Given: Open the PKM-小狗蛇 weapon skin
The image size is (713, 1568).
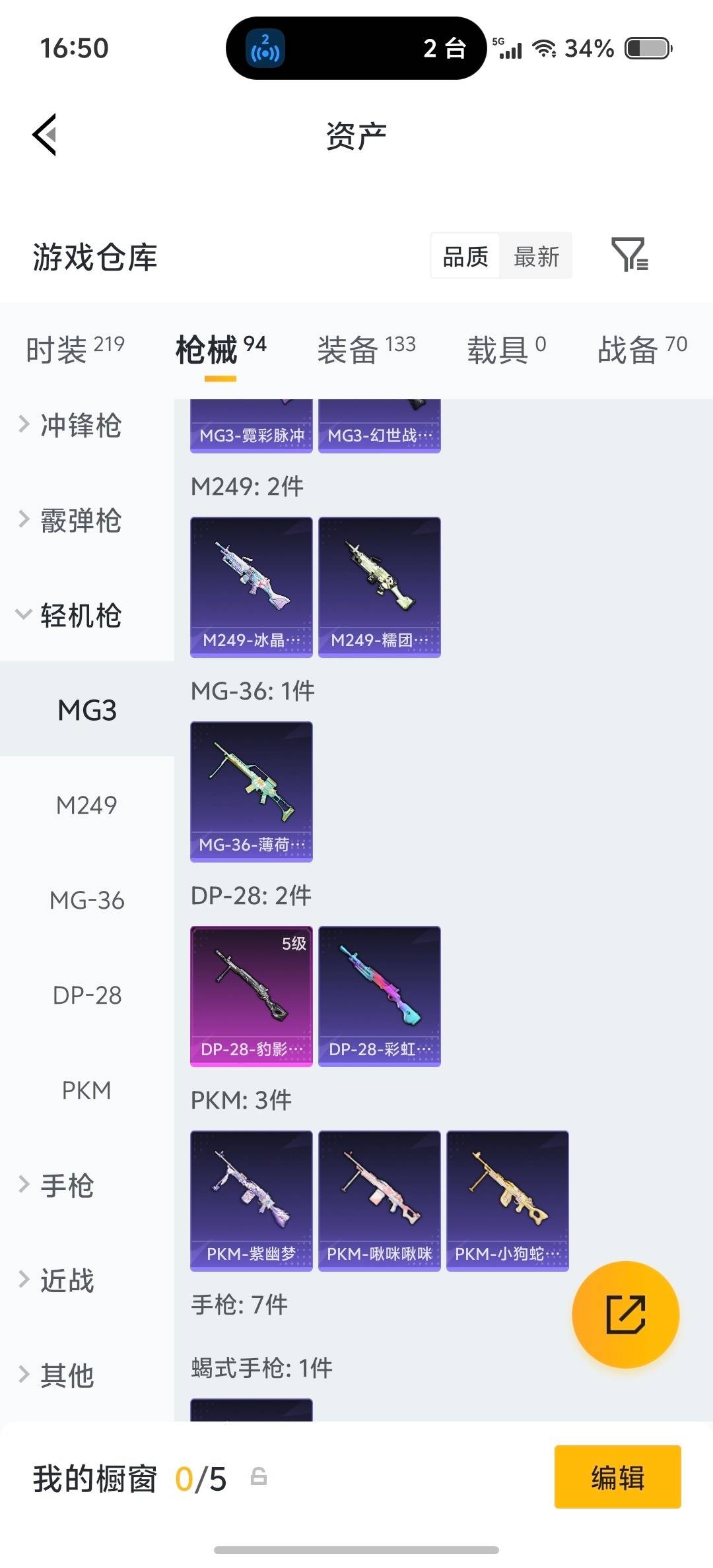Looking at the screenshot, I should (x=507, y=1201).
